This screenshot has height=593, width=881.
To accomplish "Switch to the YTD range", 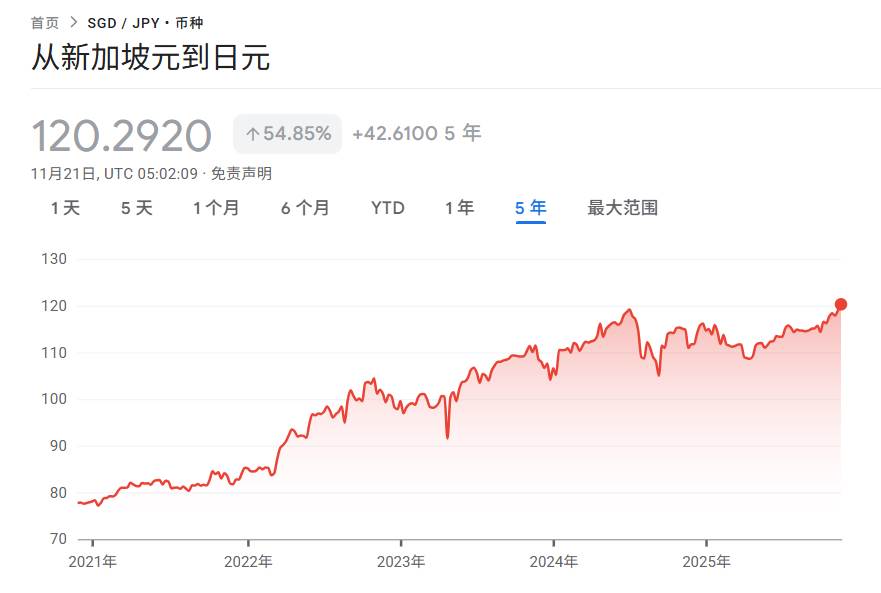I will click(388, 208).
